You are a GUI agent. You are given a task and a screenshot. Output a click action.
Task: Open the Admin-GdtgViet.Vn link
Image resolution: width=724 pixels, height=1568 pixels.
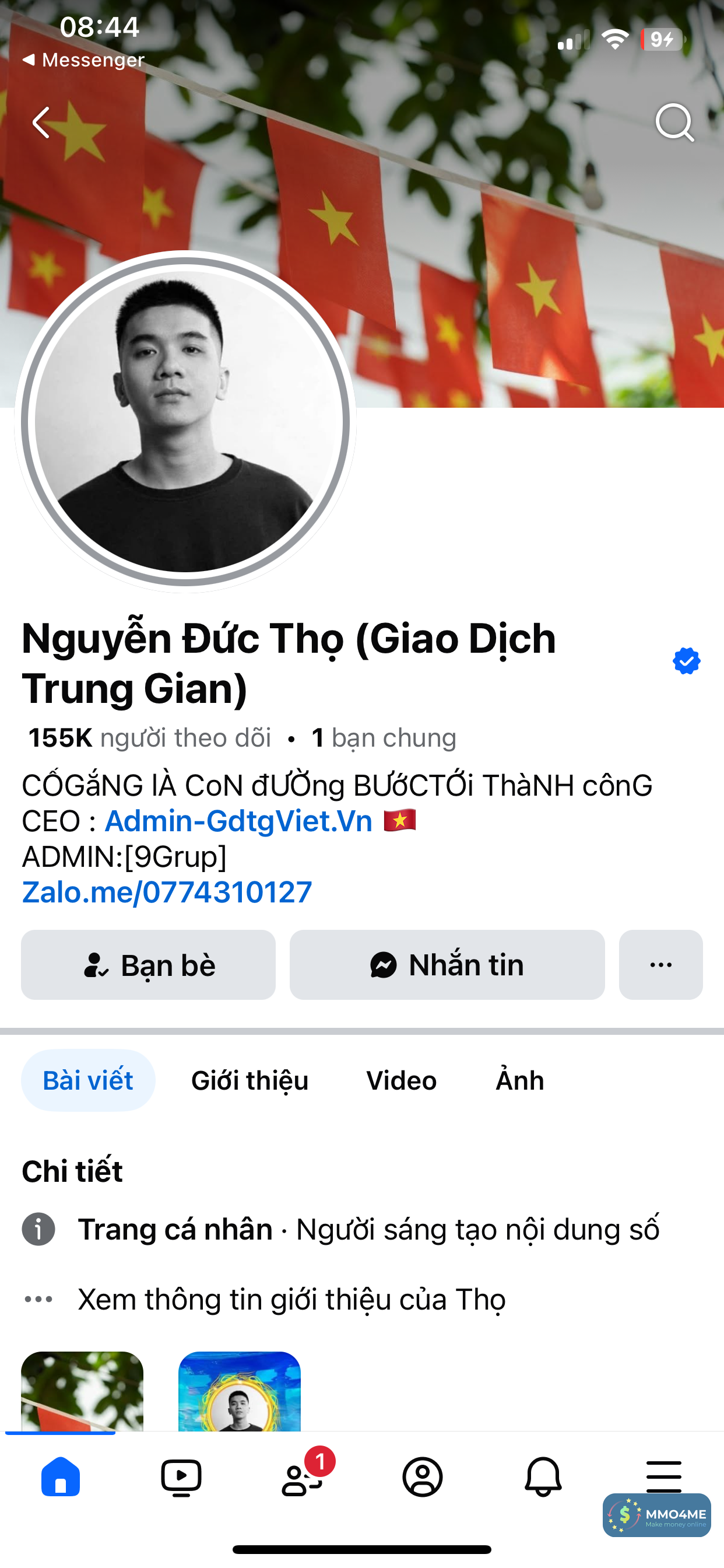click(238, 821)
